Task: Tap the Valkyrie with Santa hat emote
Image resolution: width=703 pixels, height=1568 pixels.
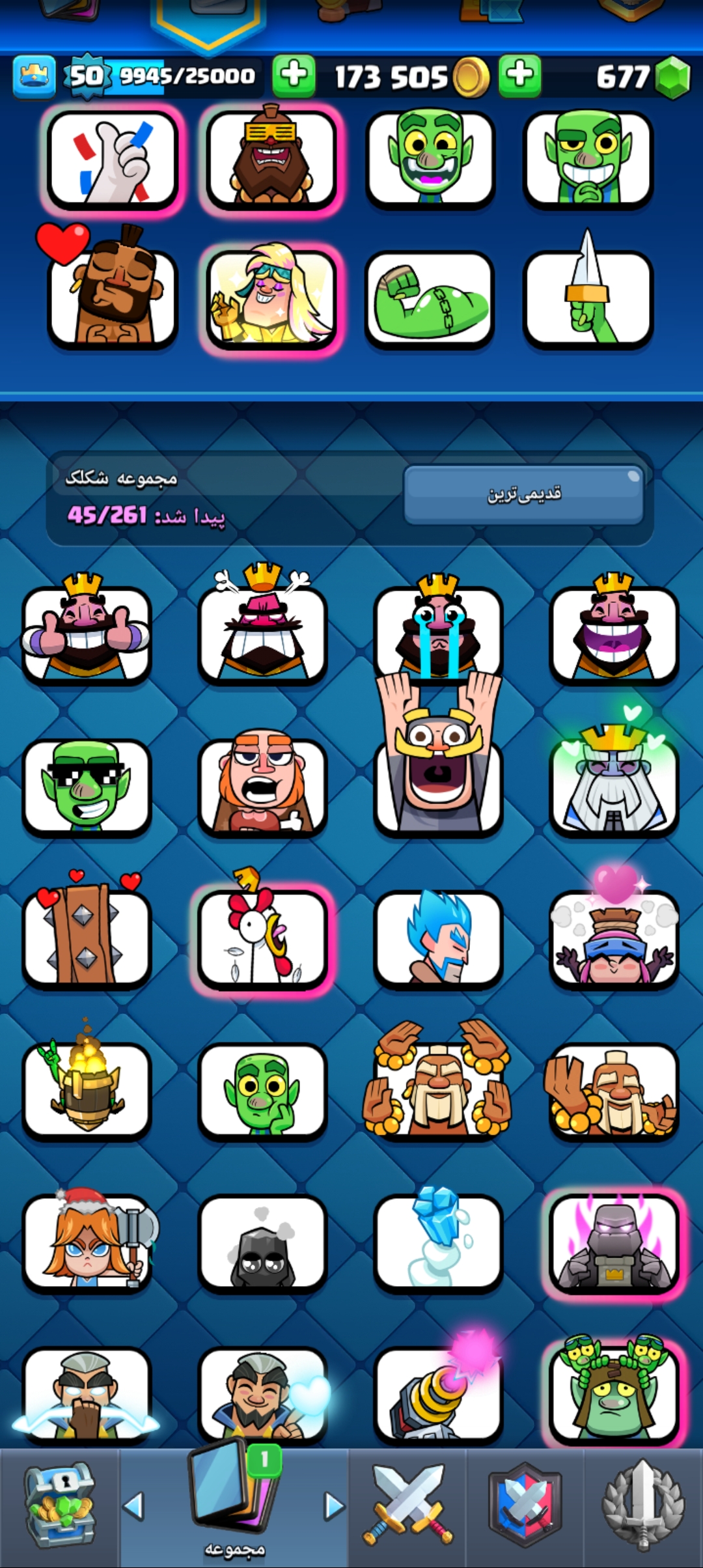Action: pos(87,1240)
